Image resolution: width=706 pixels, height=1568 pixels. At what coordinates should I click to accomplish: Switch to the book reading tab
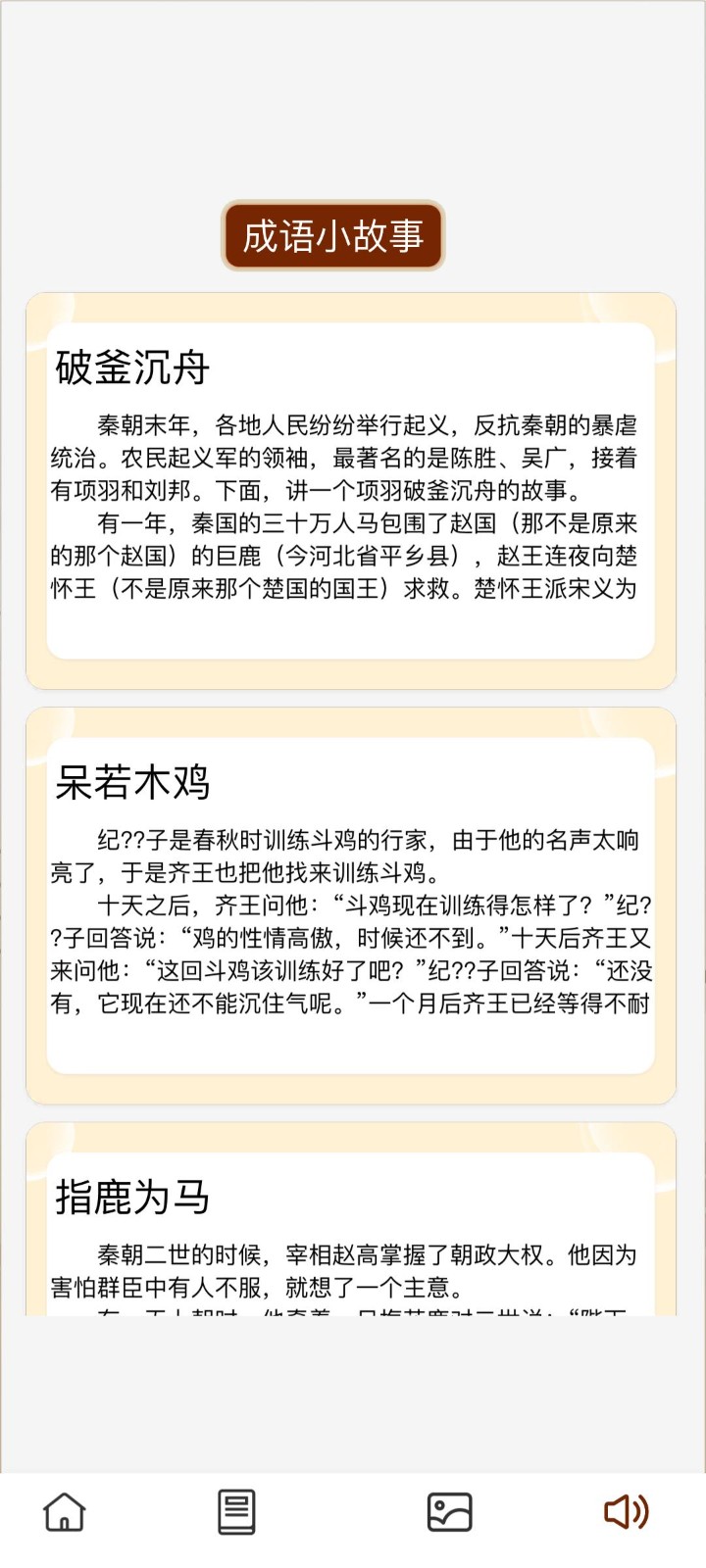pos(236,1512)
